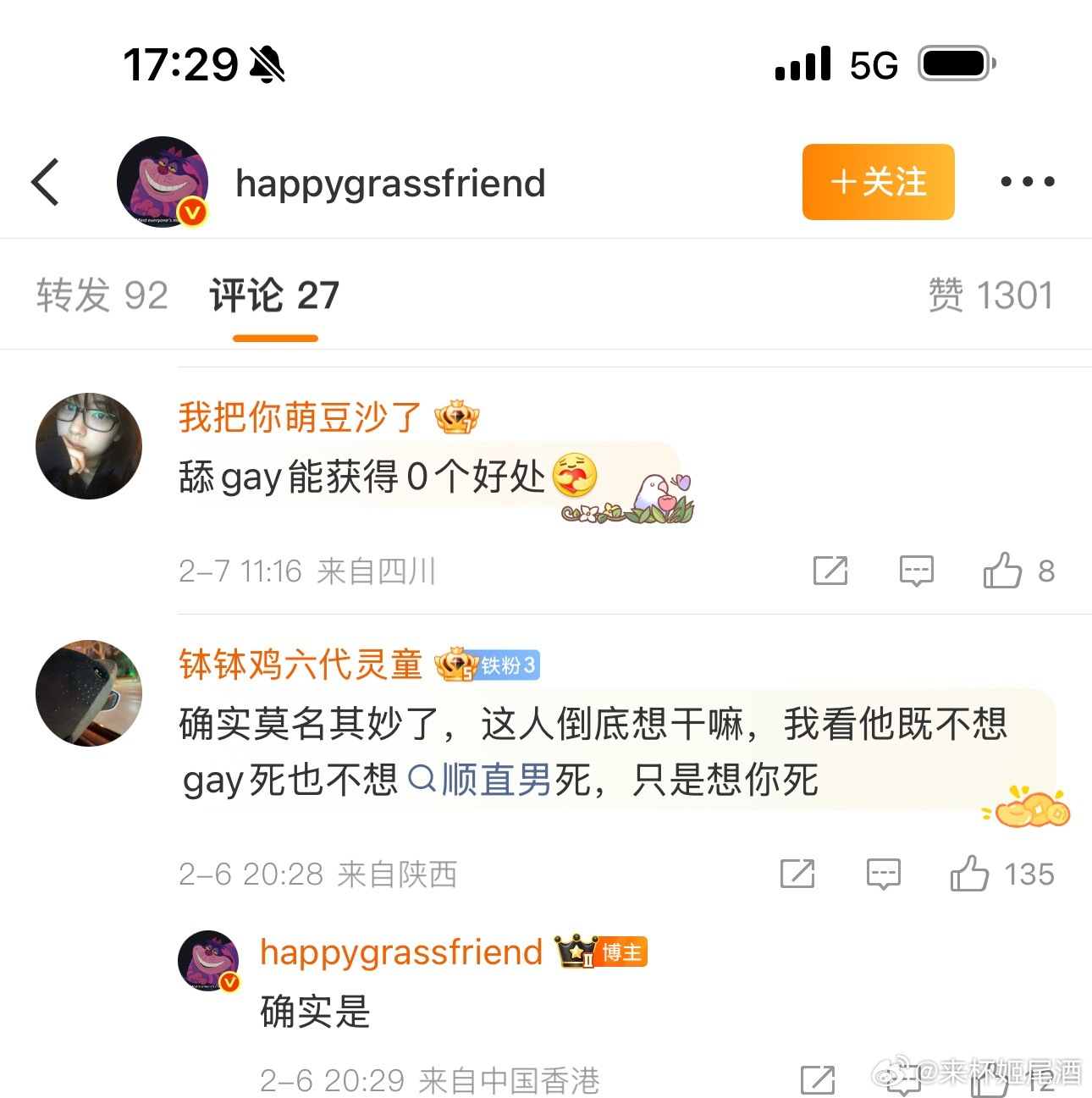Screen dimensions: 1092x1098
Task: Repost the comment from 我把你萌豆沙了
Action: tap(830, 571)
